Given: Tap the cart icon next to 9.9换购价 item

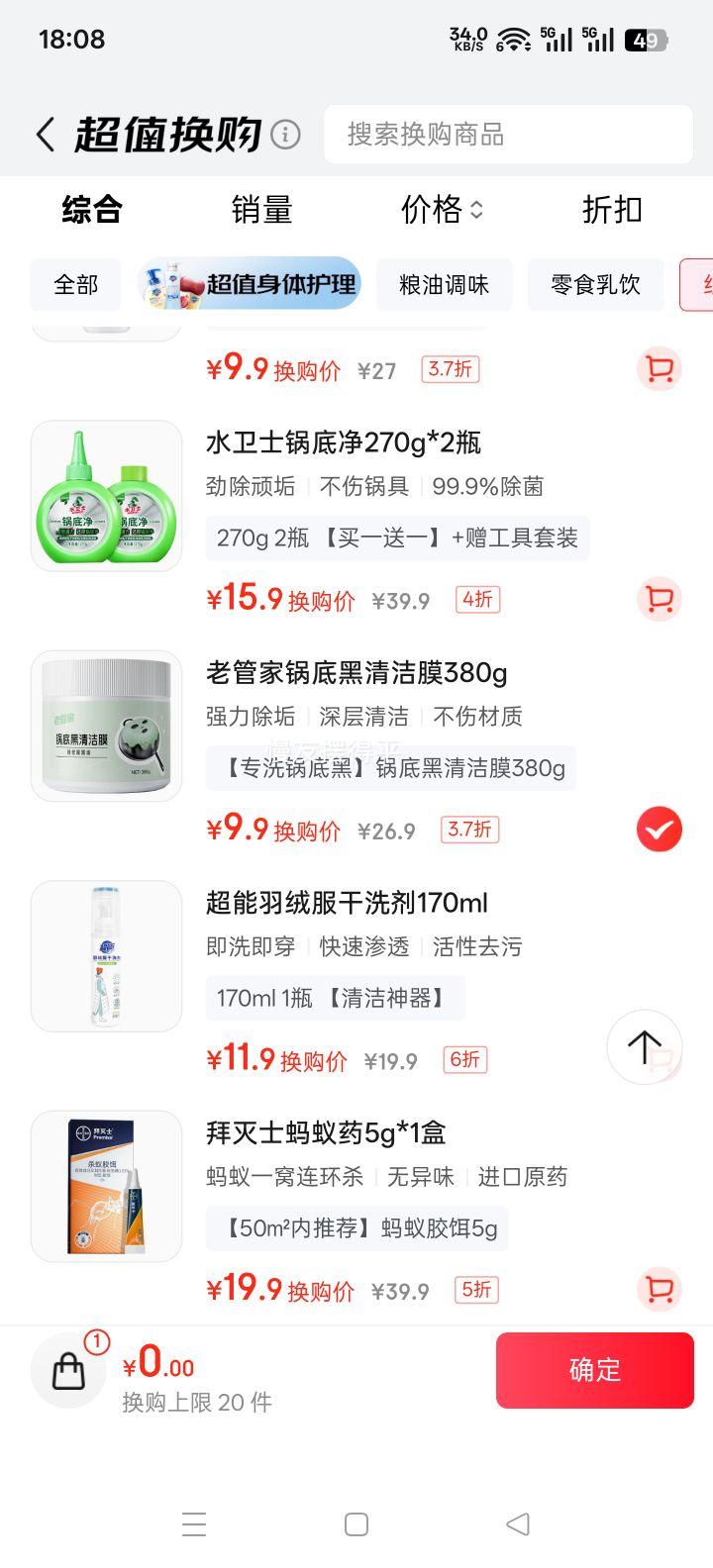Looking at the screenshot, I should click(x=660, y=367).
